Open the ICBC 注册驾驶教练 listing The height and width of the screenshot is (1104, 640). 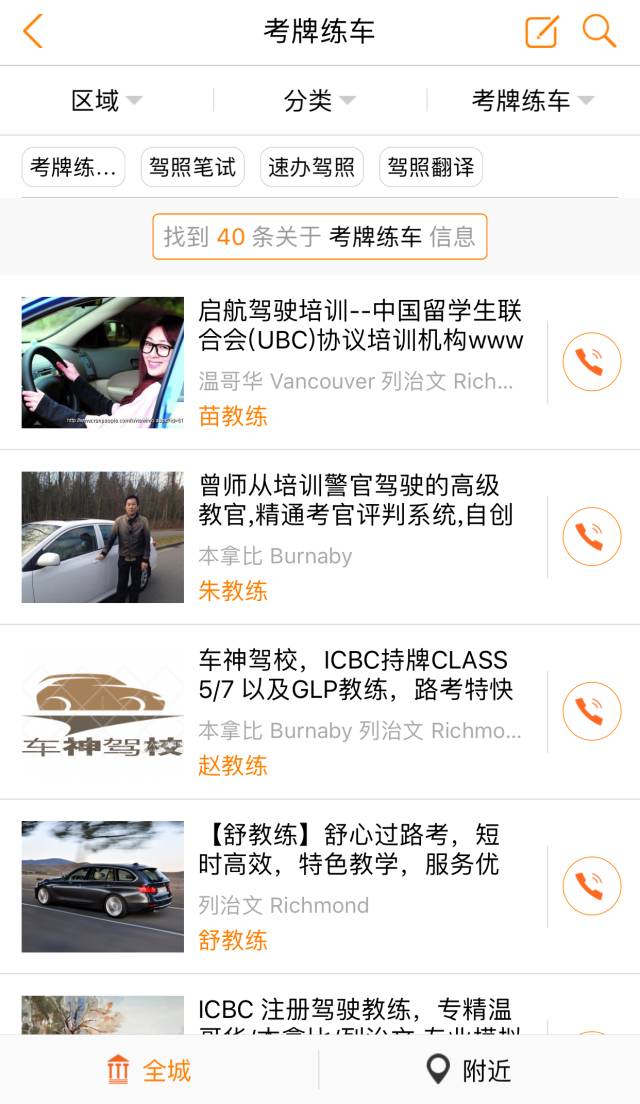360,1012
